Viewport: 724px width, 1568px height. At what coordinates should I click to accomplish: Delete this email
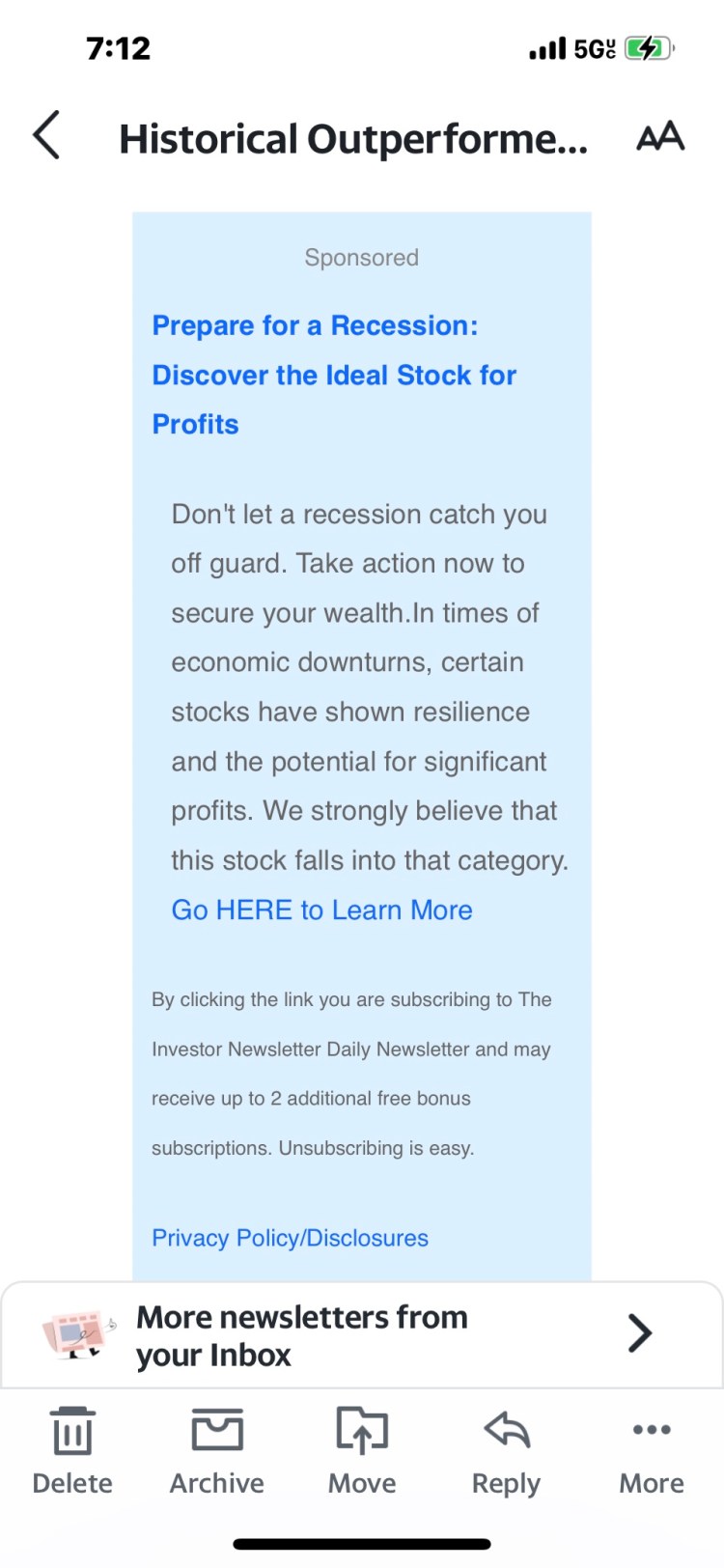click(72, 1450)
